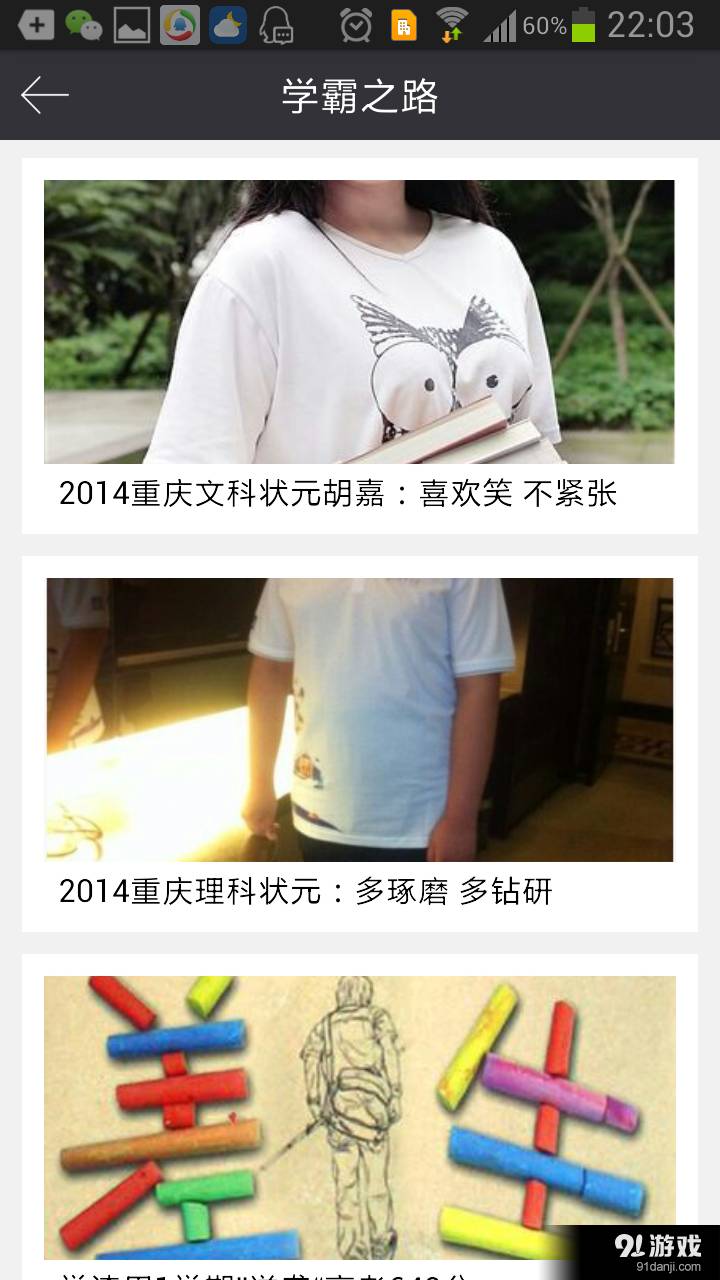The width and height of the screenshot is (720, 1280).
Task: Go back using the arrow icon
Action: point(45,96)
